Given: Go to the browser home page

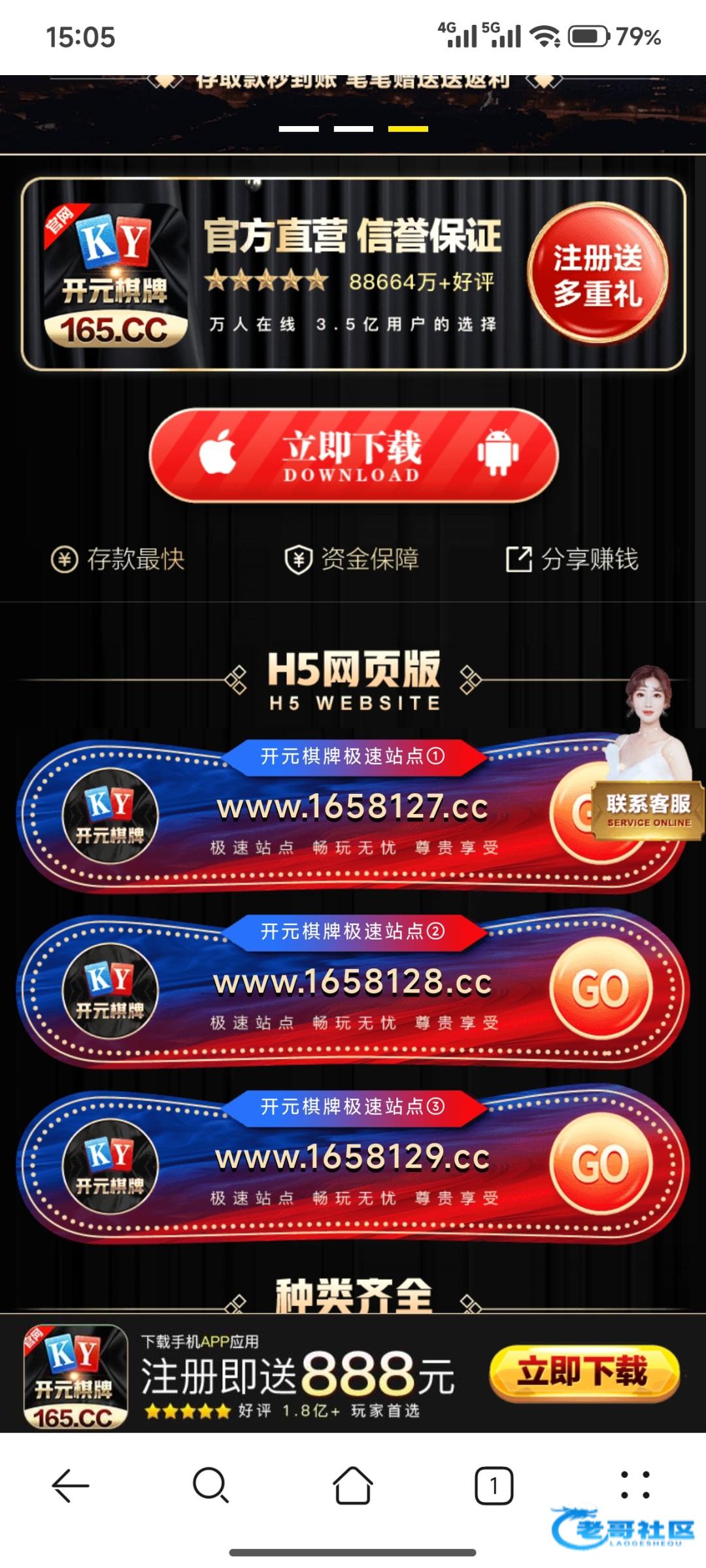Looking at the screenshot, I should tap(353, 1486).
